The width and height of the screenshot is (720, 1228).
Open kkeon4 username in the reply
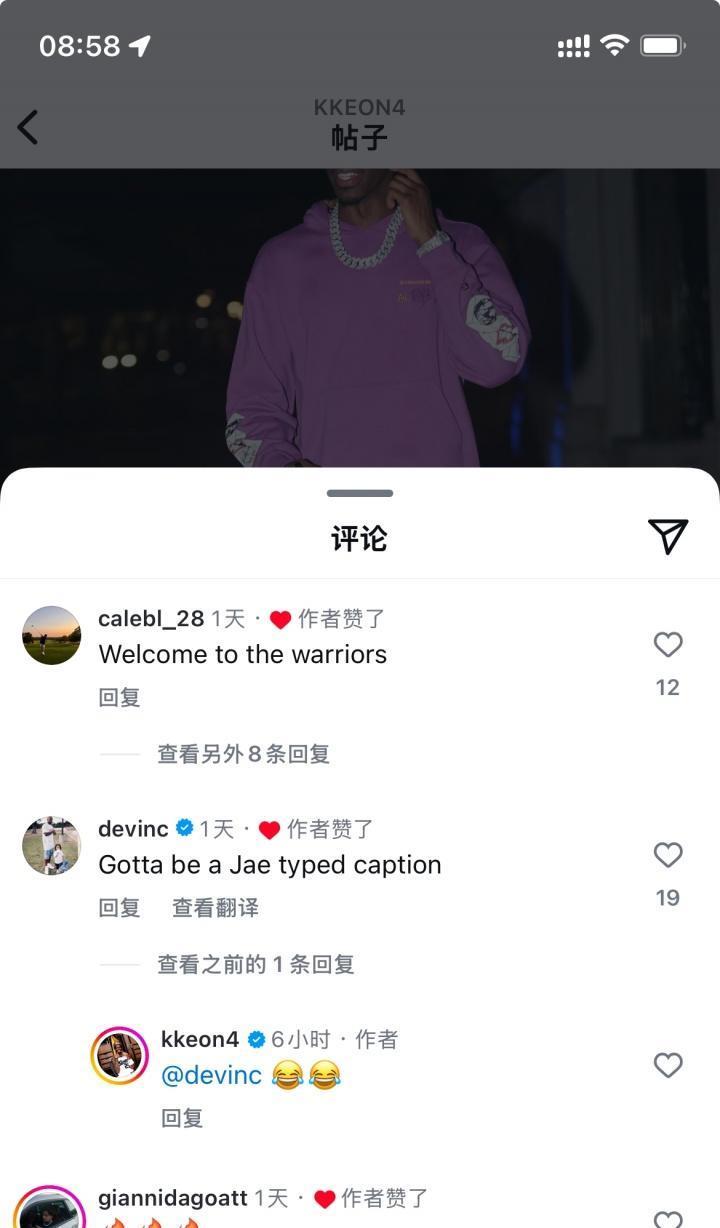pyautogui.click(x=200, y=1039)
